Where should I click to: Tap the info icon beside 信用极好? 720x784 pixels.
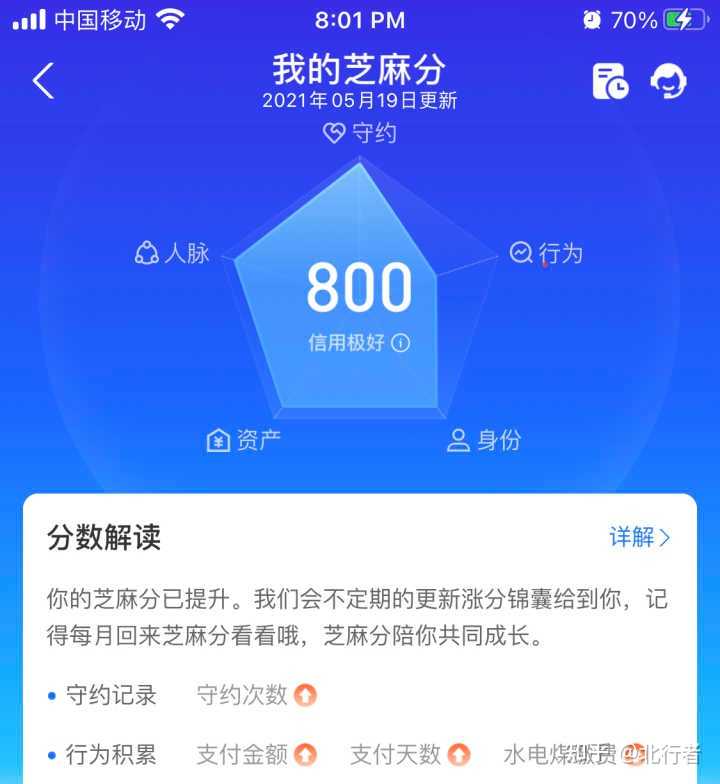pyautogui.click(x=400, y=343)
